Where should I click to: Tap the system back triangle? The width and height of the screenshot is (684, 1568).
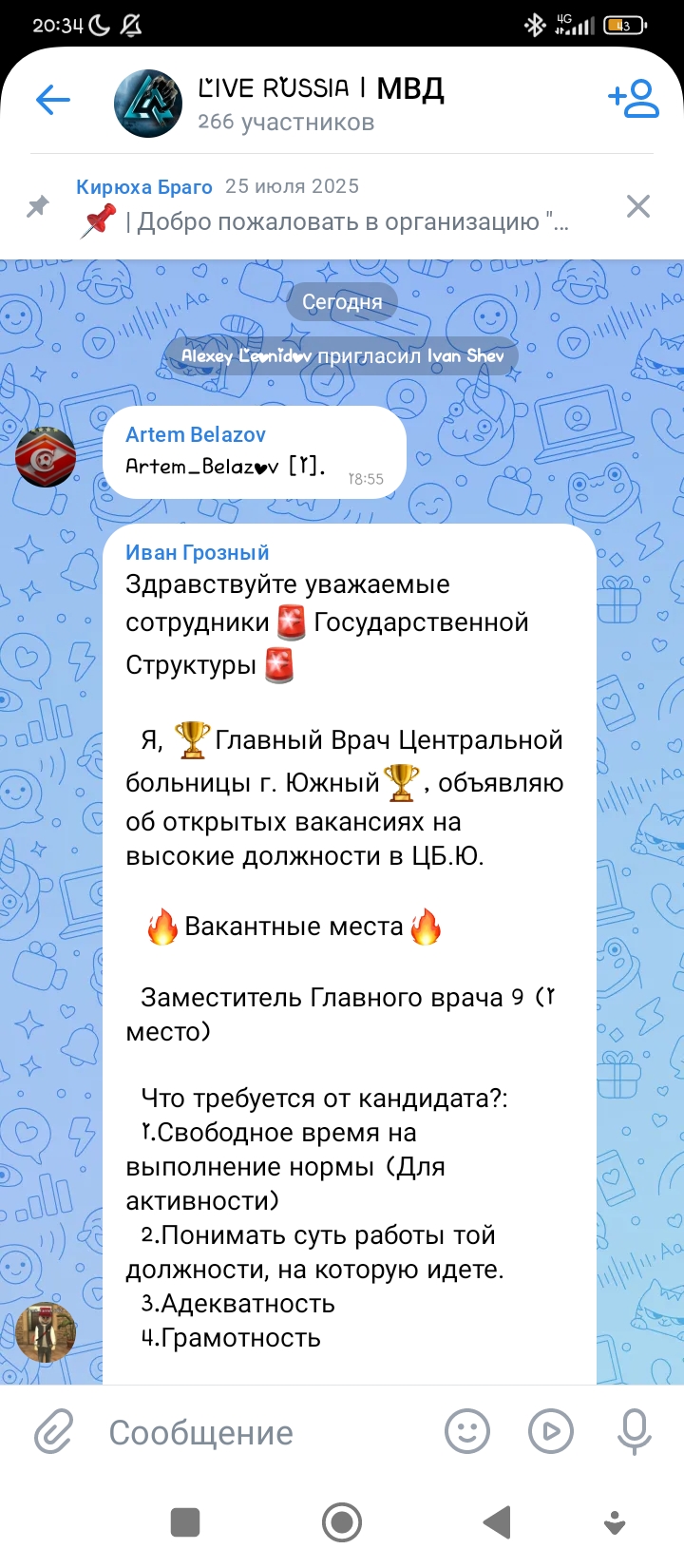pos(498,1522)
